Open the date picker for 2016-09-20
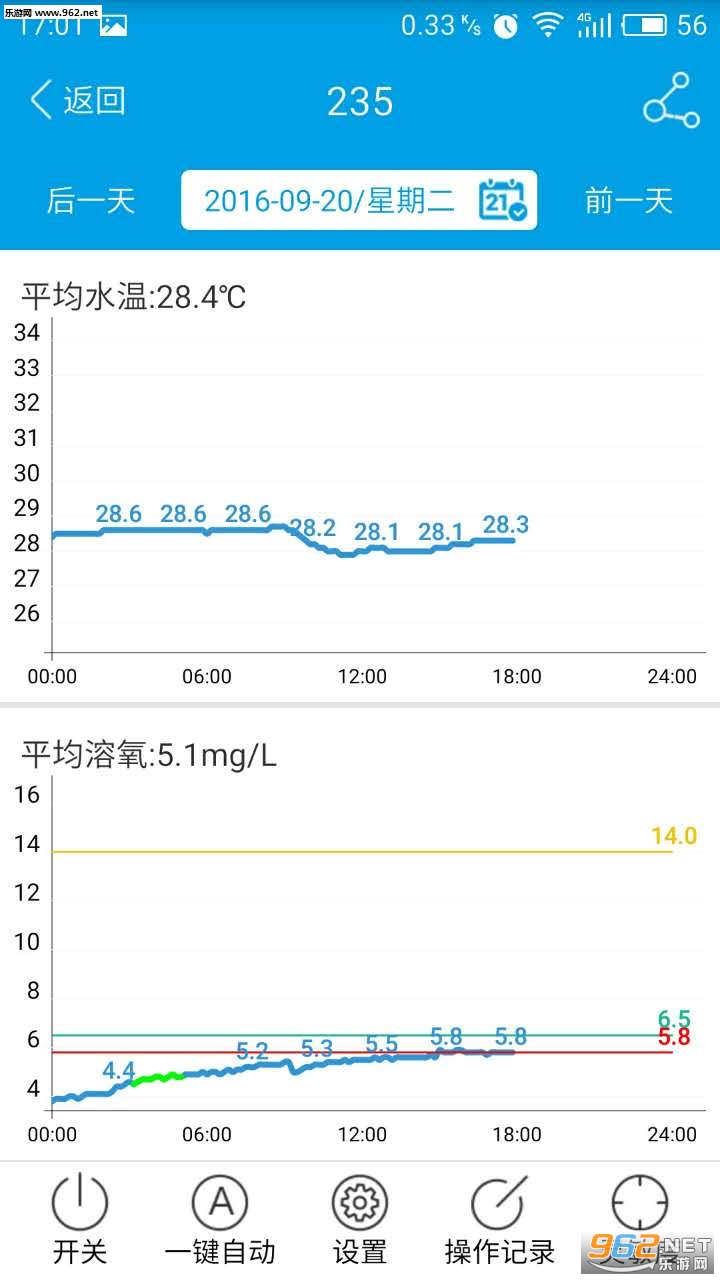 coord(359,201)
